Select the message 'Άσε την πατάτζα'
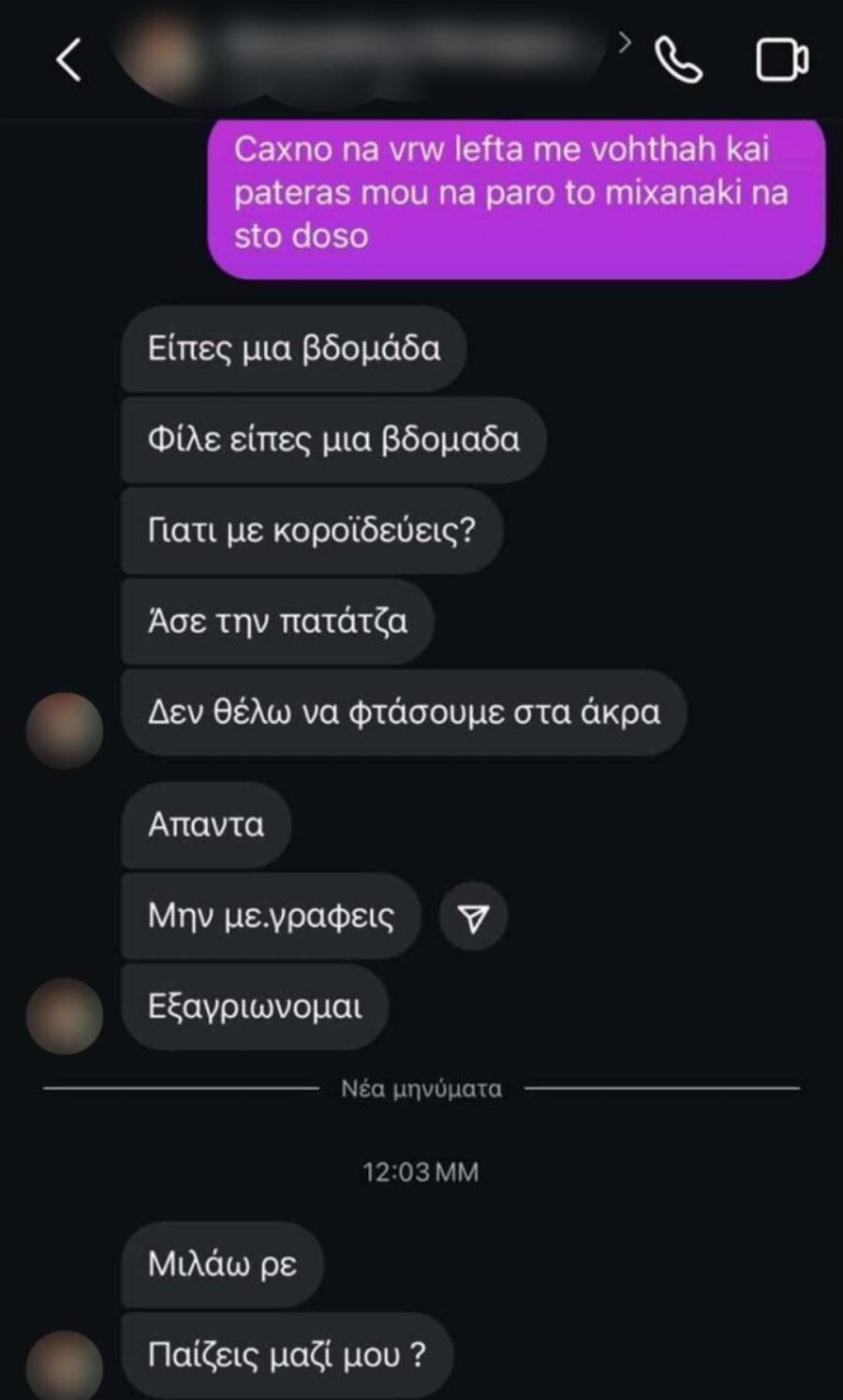The height and width of the screenshot is (1400, 843). pos(276,621)
